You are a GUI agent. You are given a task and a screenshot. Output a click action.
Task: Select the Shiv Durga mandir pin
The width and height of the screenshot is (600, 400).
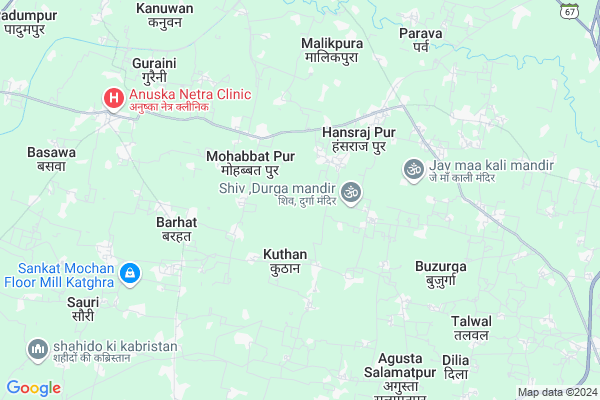coord(350,190)
